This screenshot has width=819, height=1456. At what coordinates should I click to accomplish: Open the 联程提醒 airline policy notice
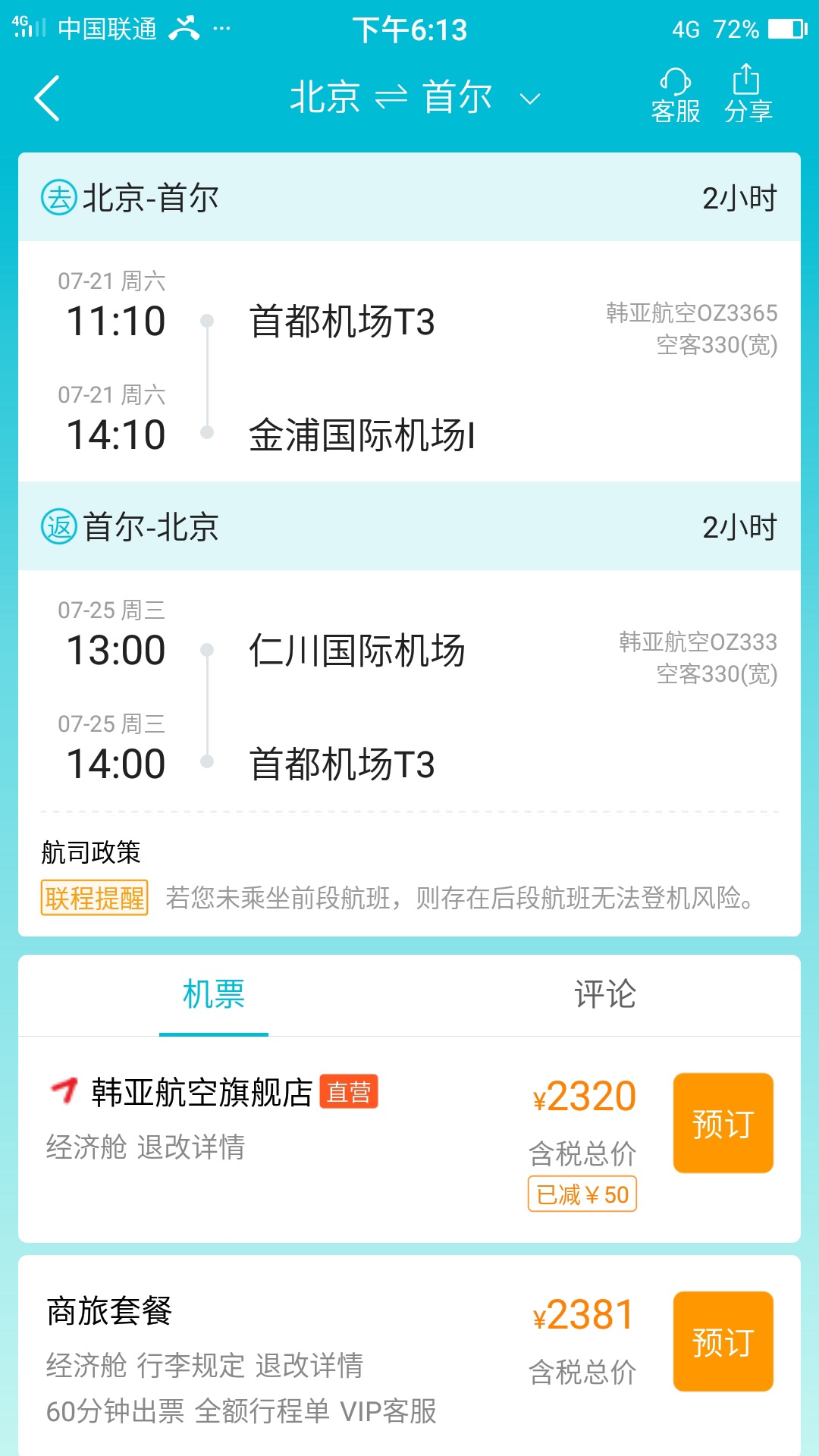(x=95, y=898)
